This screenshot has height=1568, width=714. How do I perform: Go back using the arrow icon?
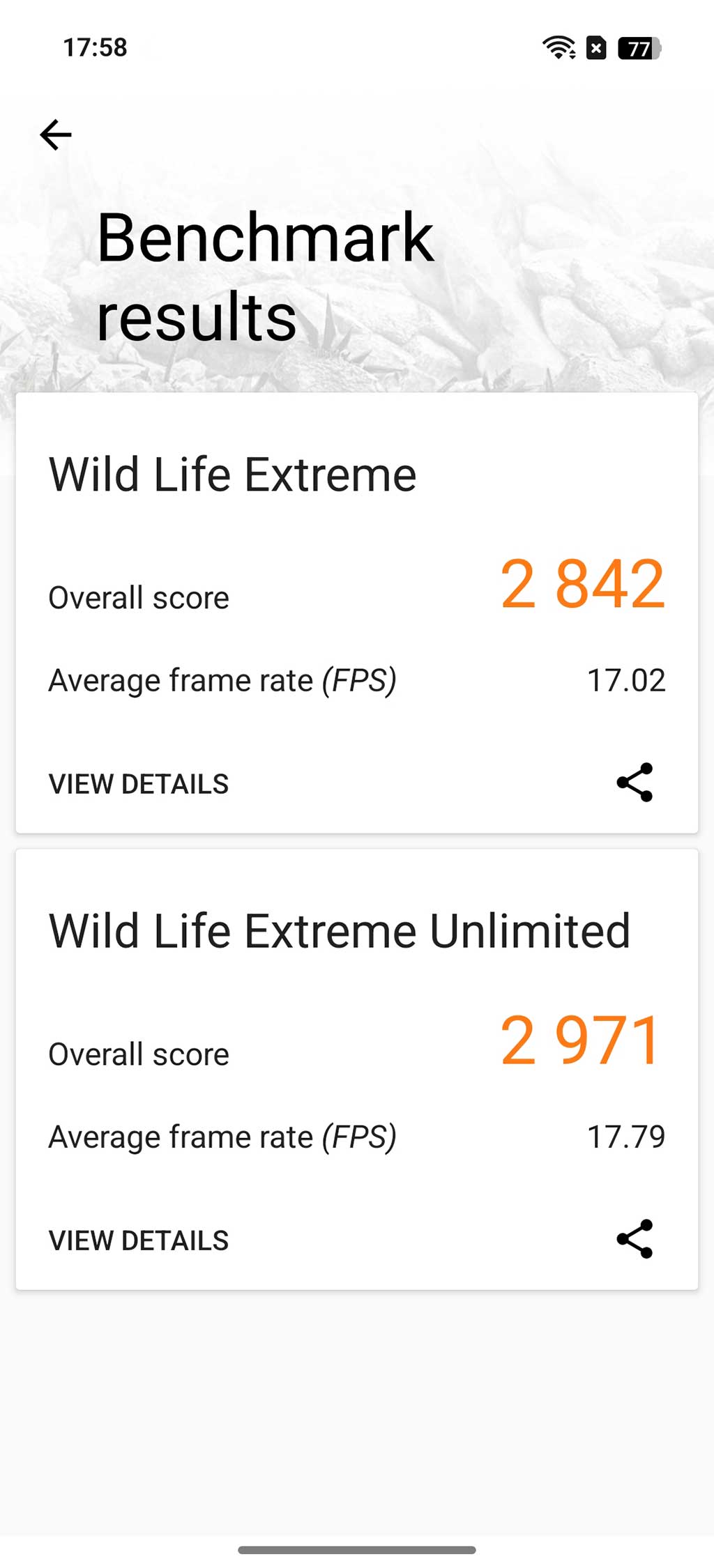pyautogui.click(x=56, y=134)
